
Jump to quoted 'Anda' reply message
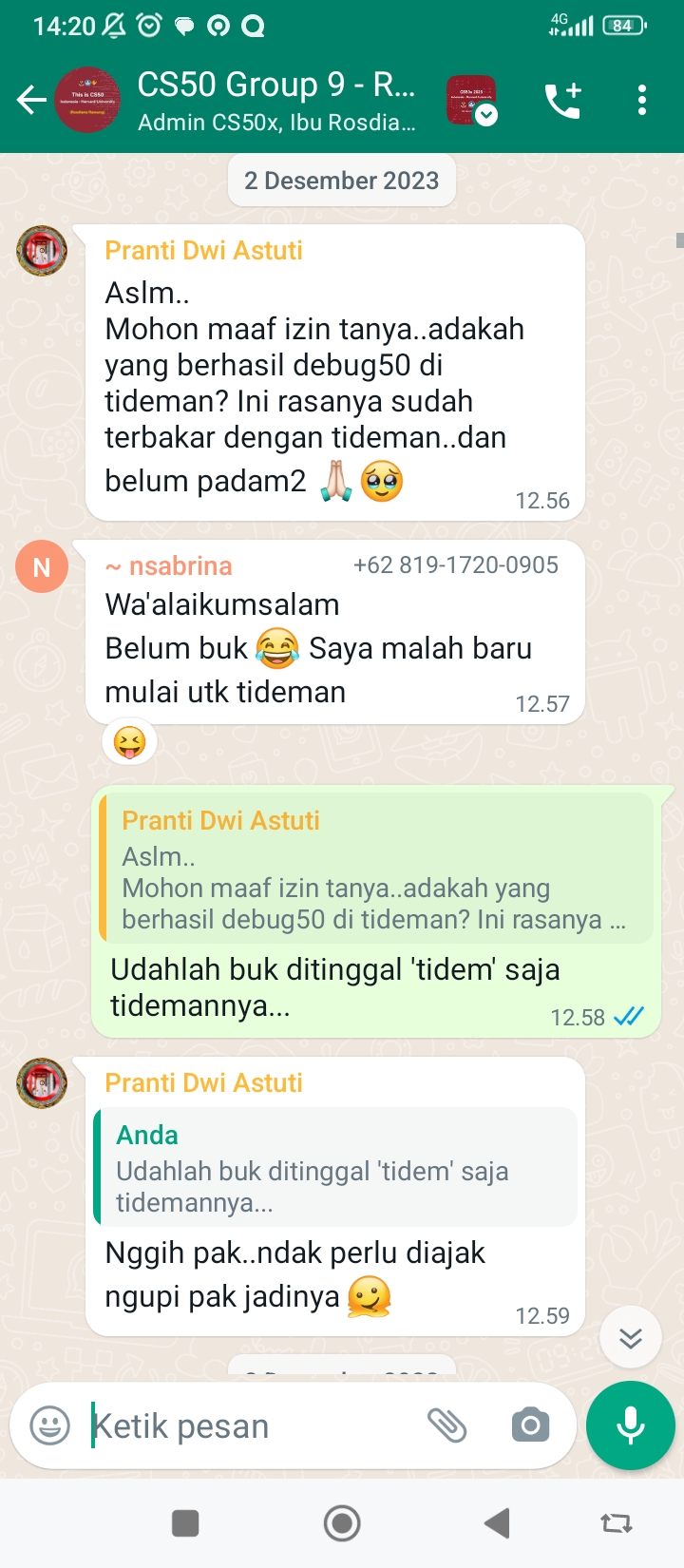tap(335, 1167)
